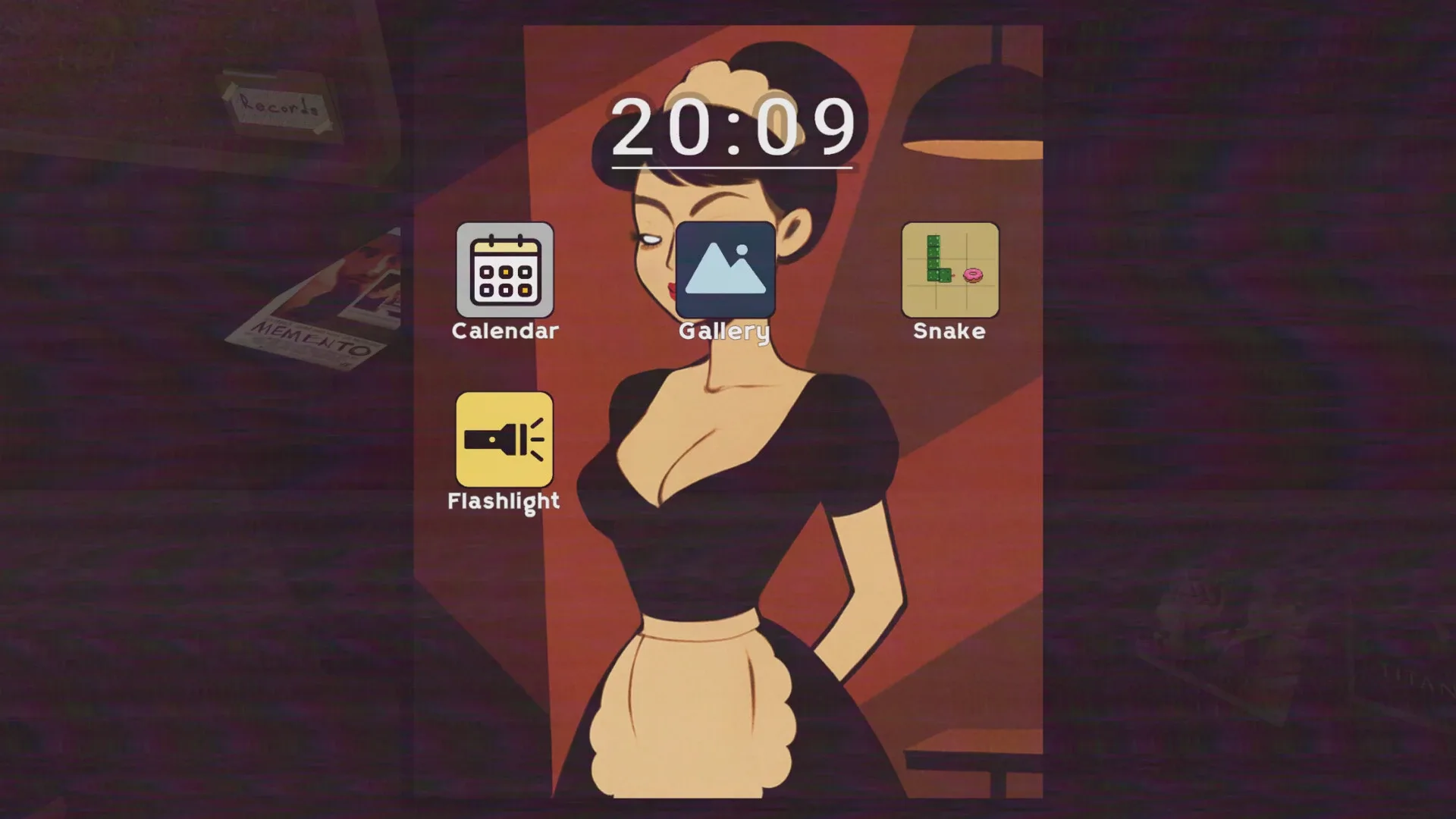
Task: Open the Calendar app
Action: click(504, 271)
